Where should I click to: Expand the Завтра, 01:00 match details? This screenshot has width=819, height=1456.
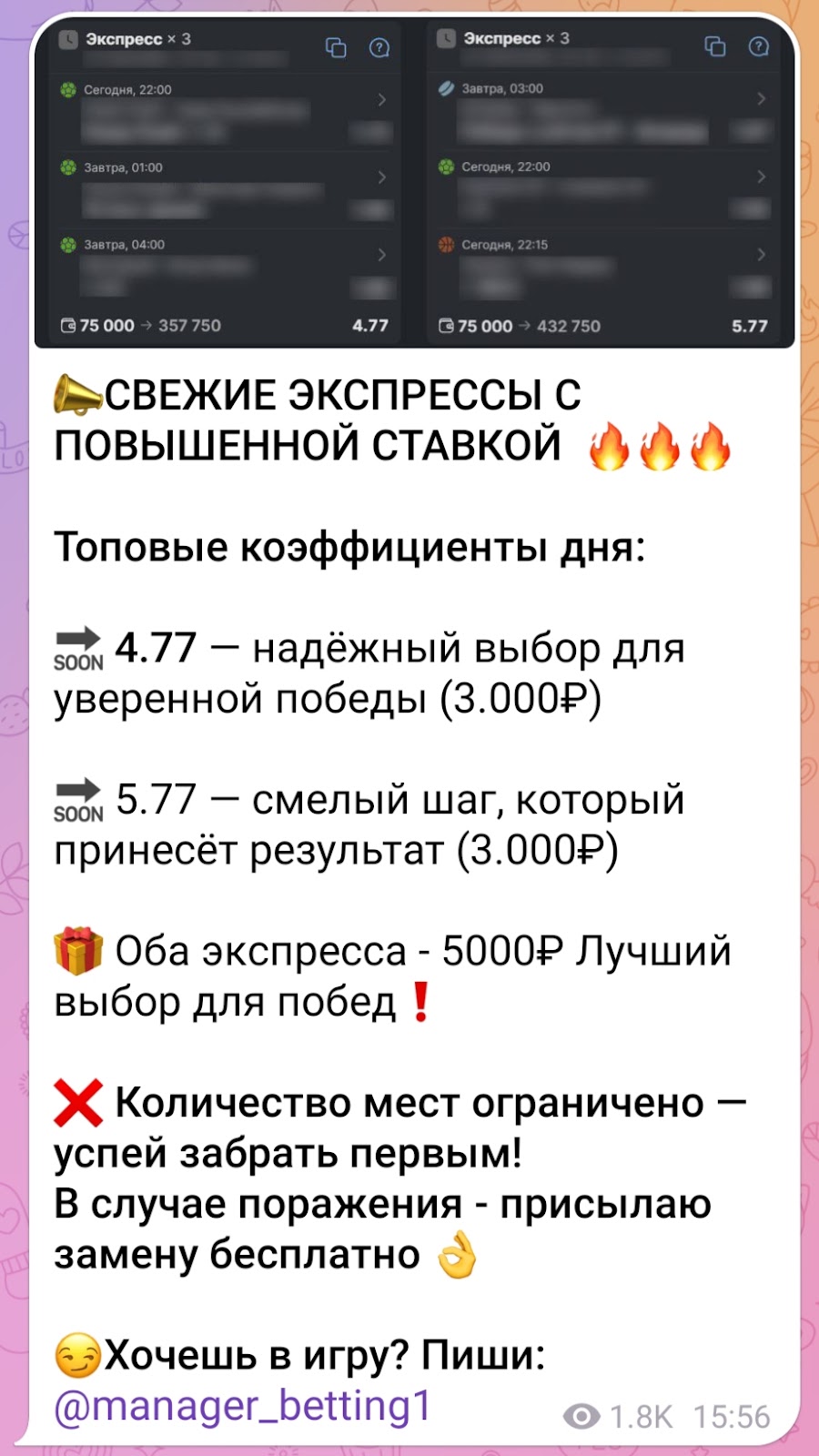click(x=379, y=178)
